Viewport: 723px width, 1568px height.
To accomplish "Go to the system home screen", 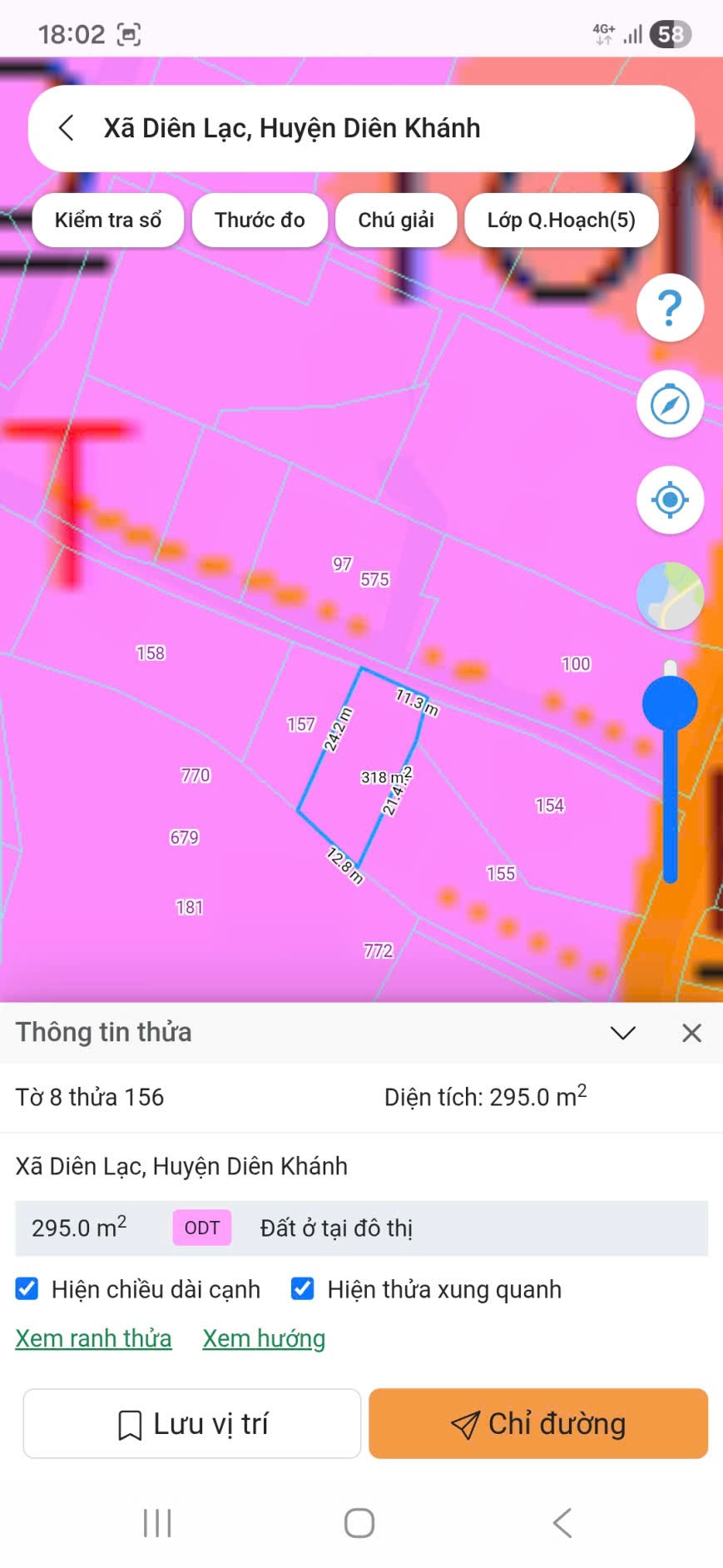I will pos(359,1523).
